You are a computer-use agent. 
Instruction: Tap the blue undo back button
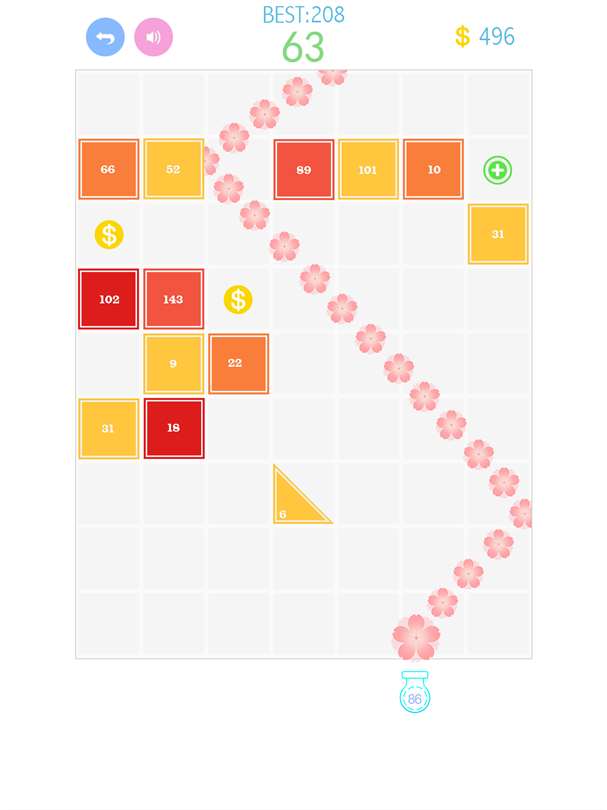105,37
